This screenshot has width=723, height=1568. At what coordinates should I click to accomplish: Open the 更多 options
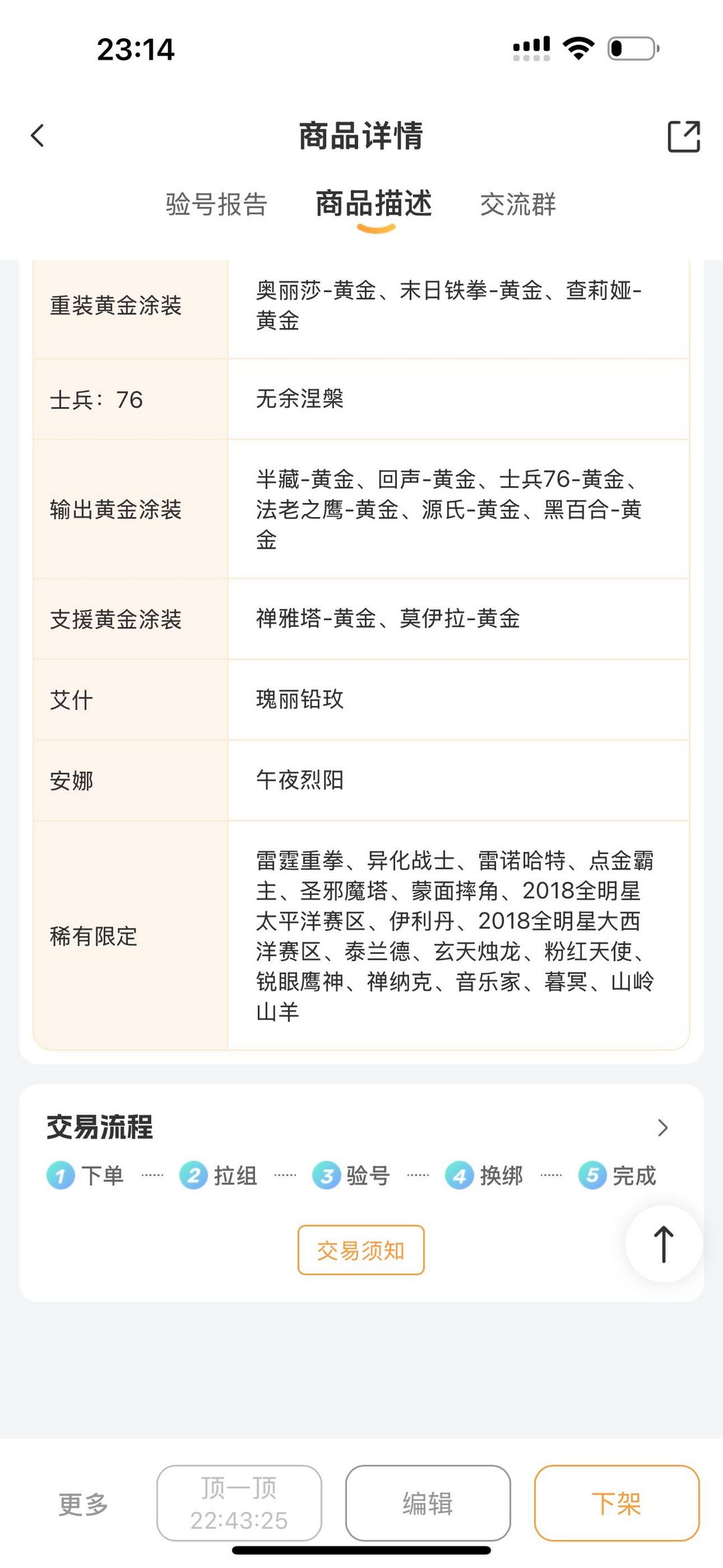(83, 1504)
